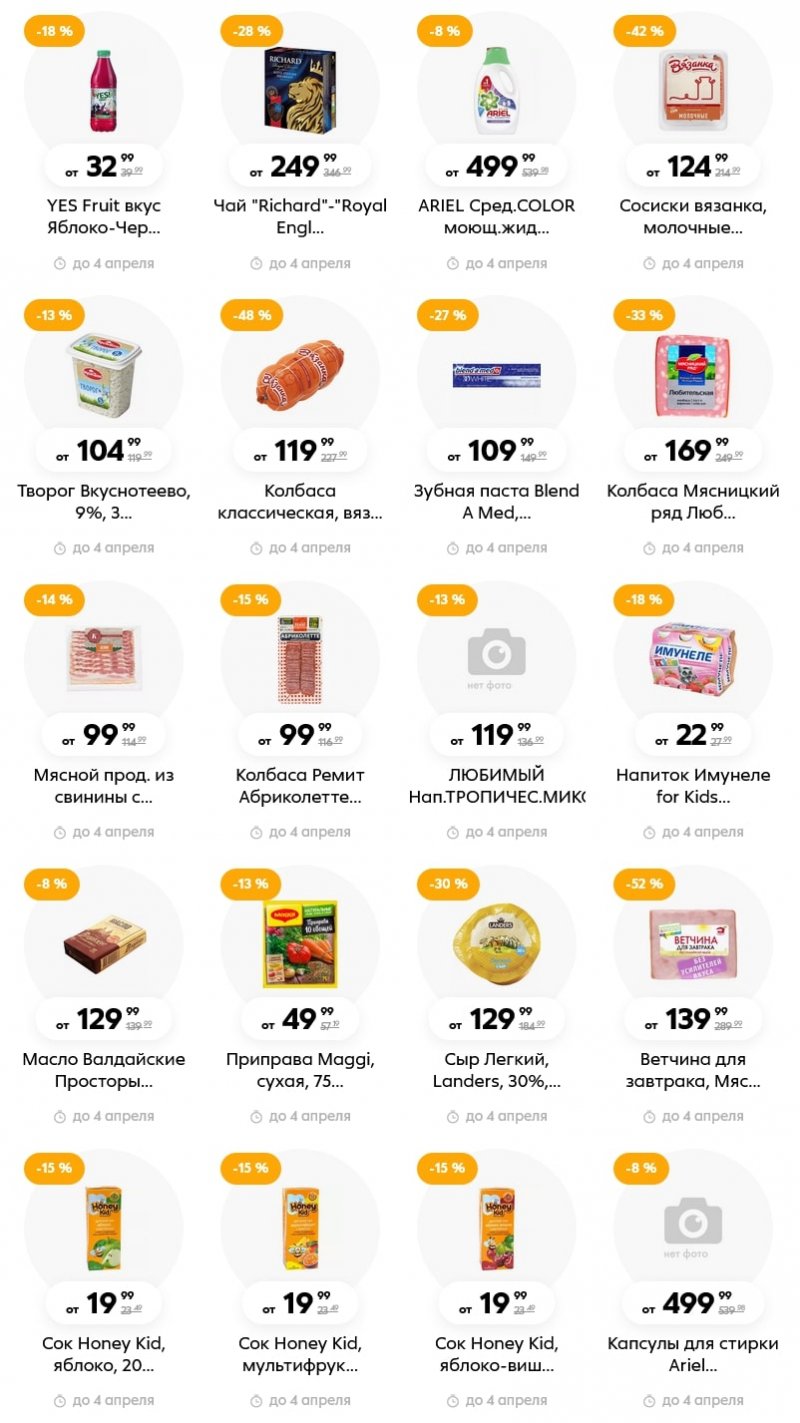Open the Колбаса Ремит Абриколетте card
Image resolution: width=800 pixels, height=1423 pixels.
(299, 785)
